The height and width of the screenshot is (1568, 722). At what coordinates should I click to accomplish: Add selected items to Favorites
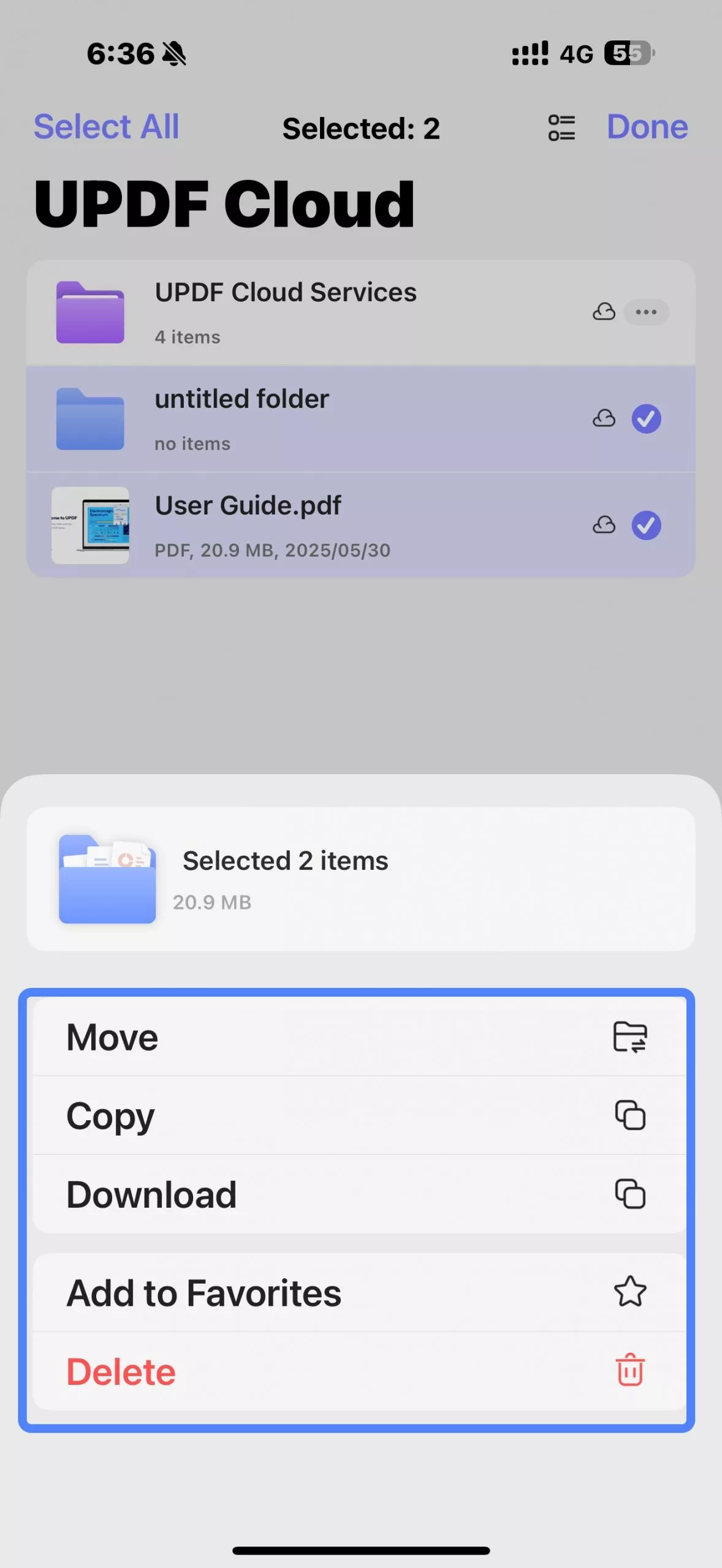pos(359,1292)
